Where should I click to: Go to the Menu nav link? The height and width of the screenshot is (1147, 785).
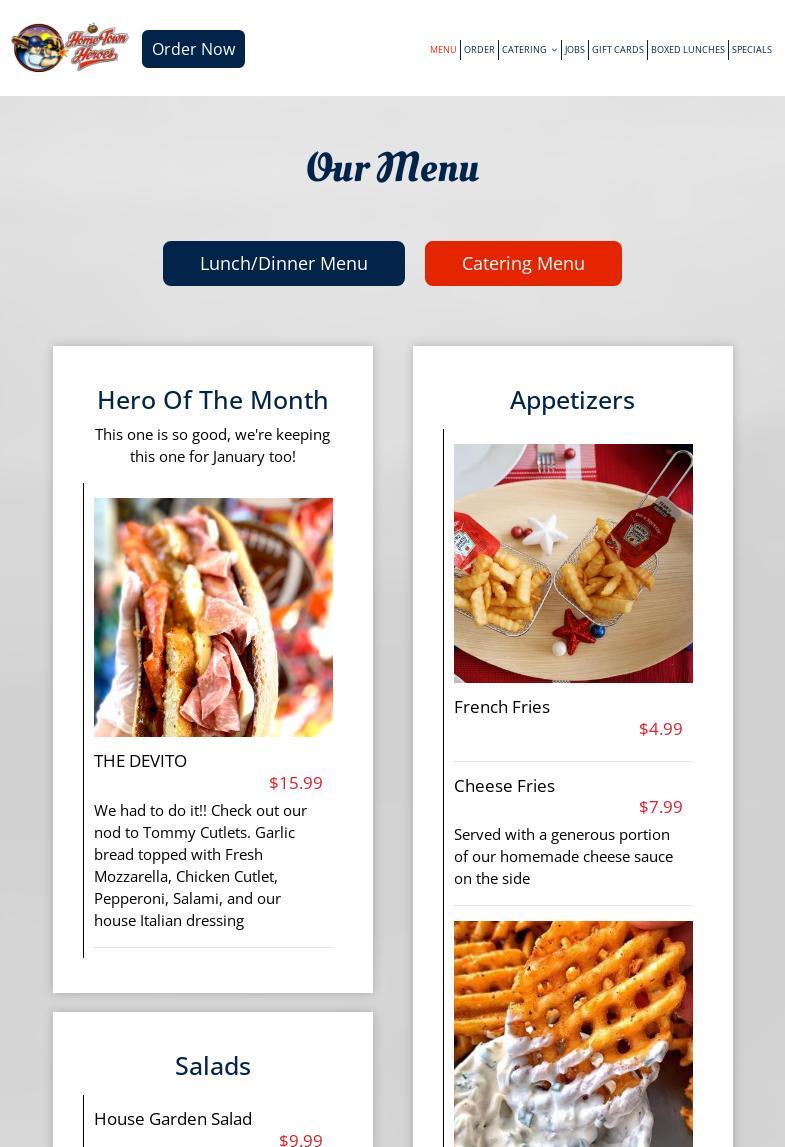(443, 49)
